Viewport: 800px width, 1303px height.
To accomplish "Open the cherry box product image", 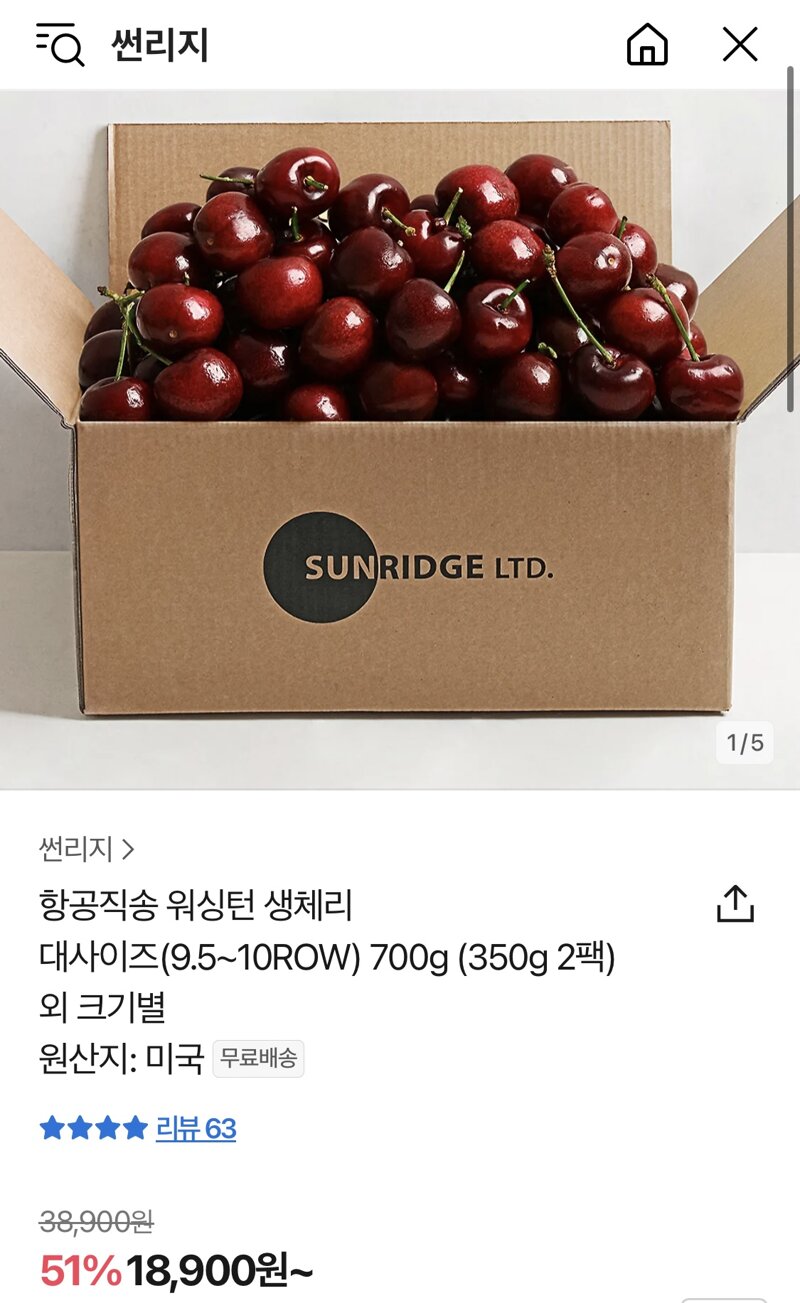I will click(x=400, y=439).
